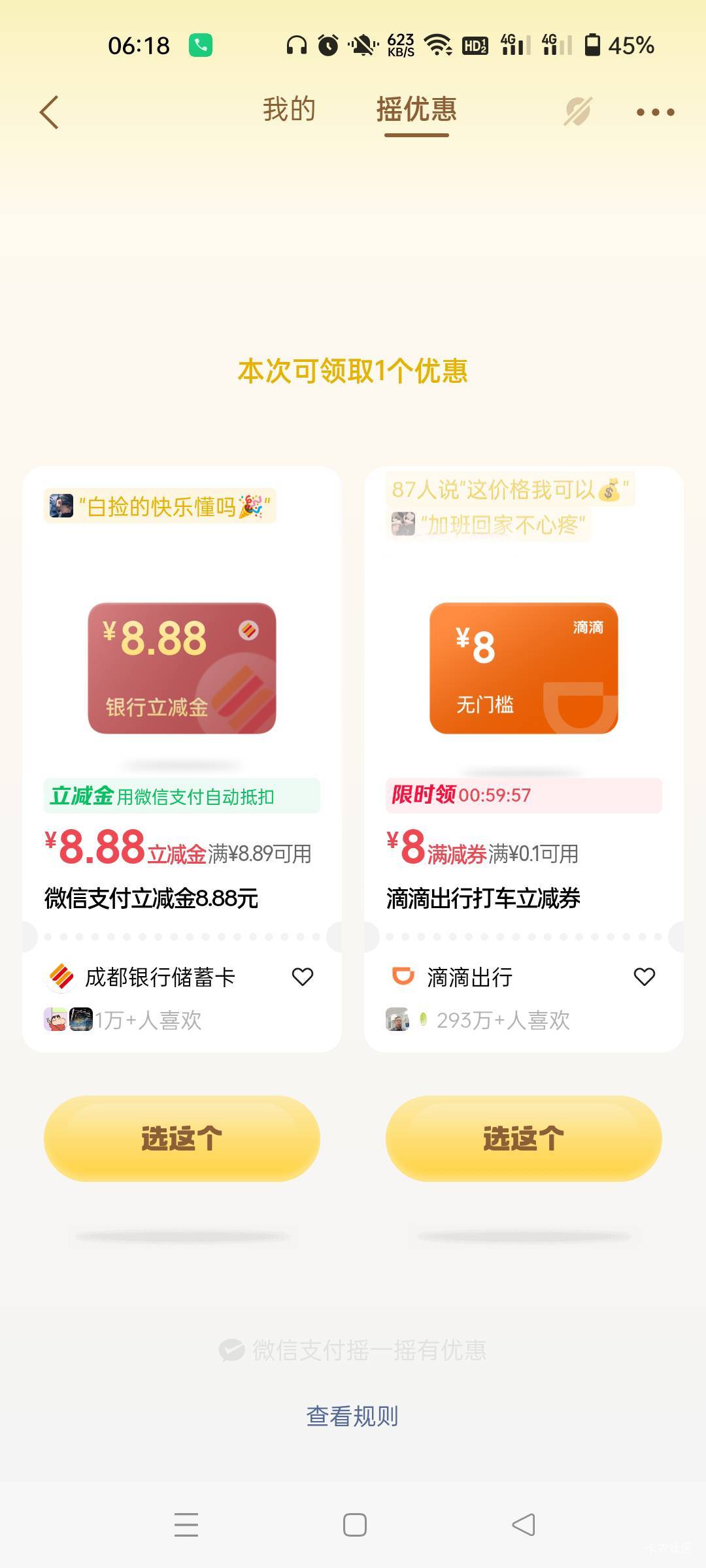Like the 成都银行储蓄卡 offer

tap(303, 977)
